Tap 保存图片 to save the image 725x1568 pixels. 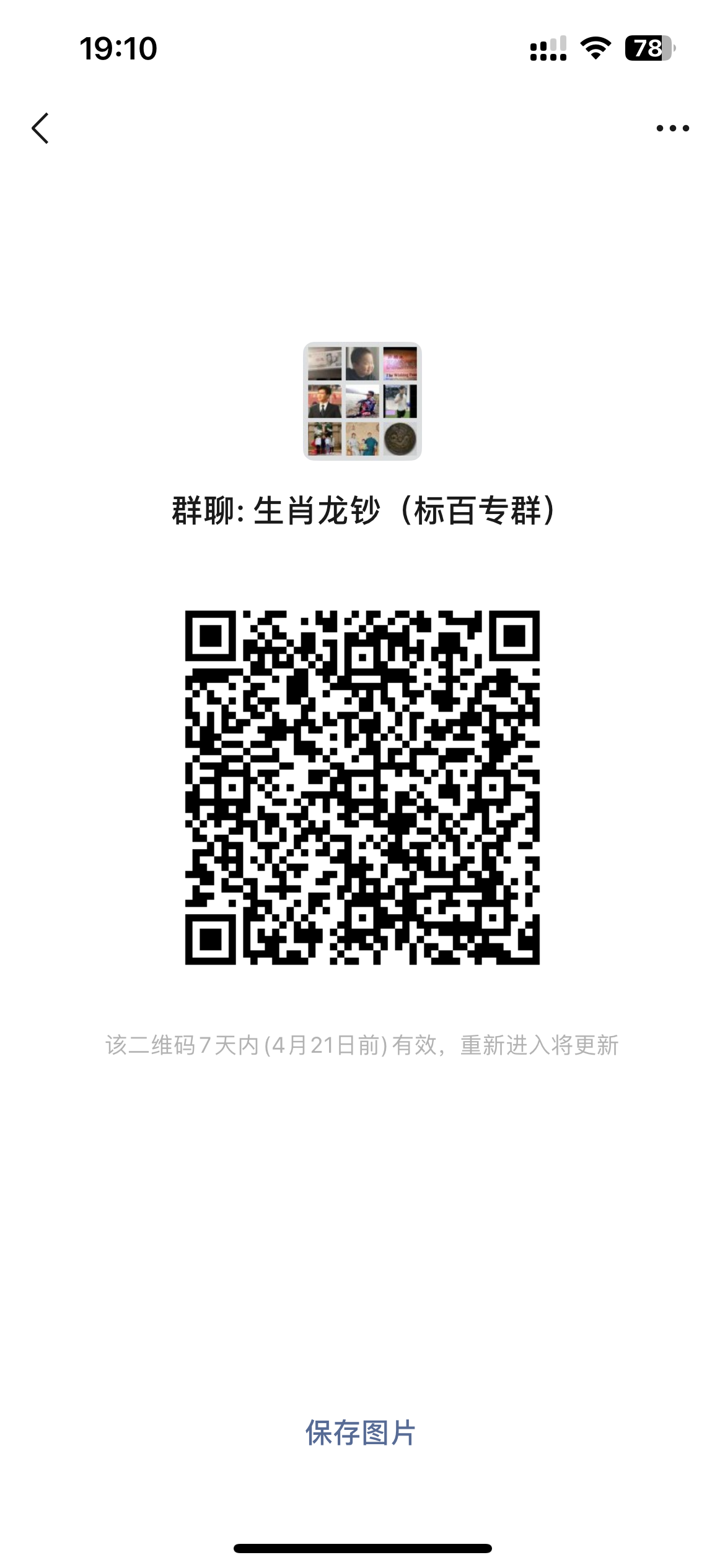click(x=361, y=1433)
